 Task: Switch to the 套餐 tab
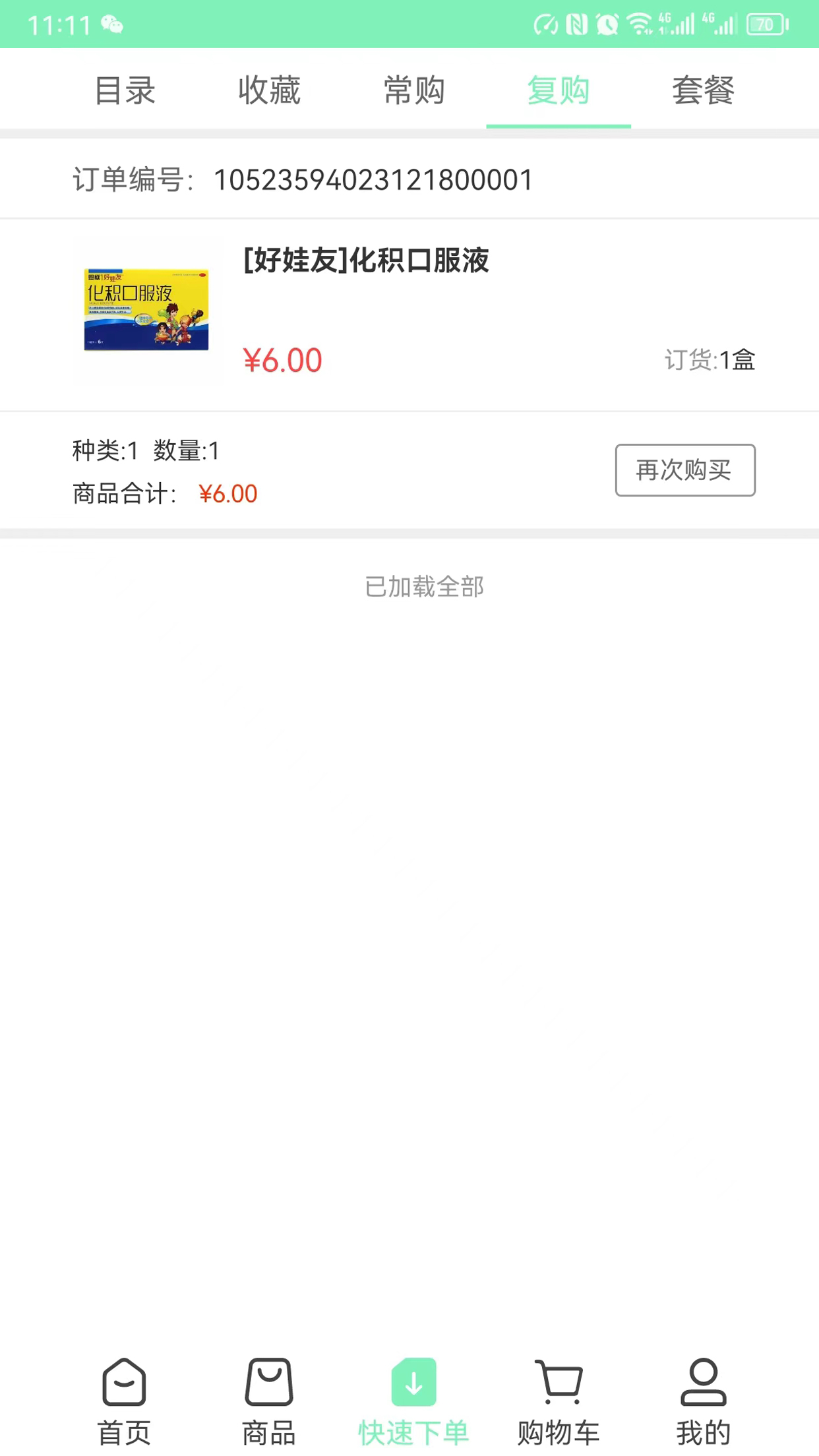click(703, 90)
